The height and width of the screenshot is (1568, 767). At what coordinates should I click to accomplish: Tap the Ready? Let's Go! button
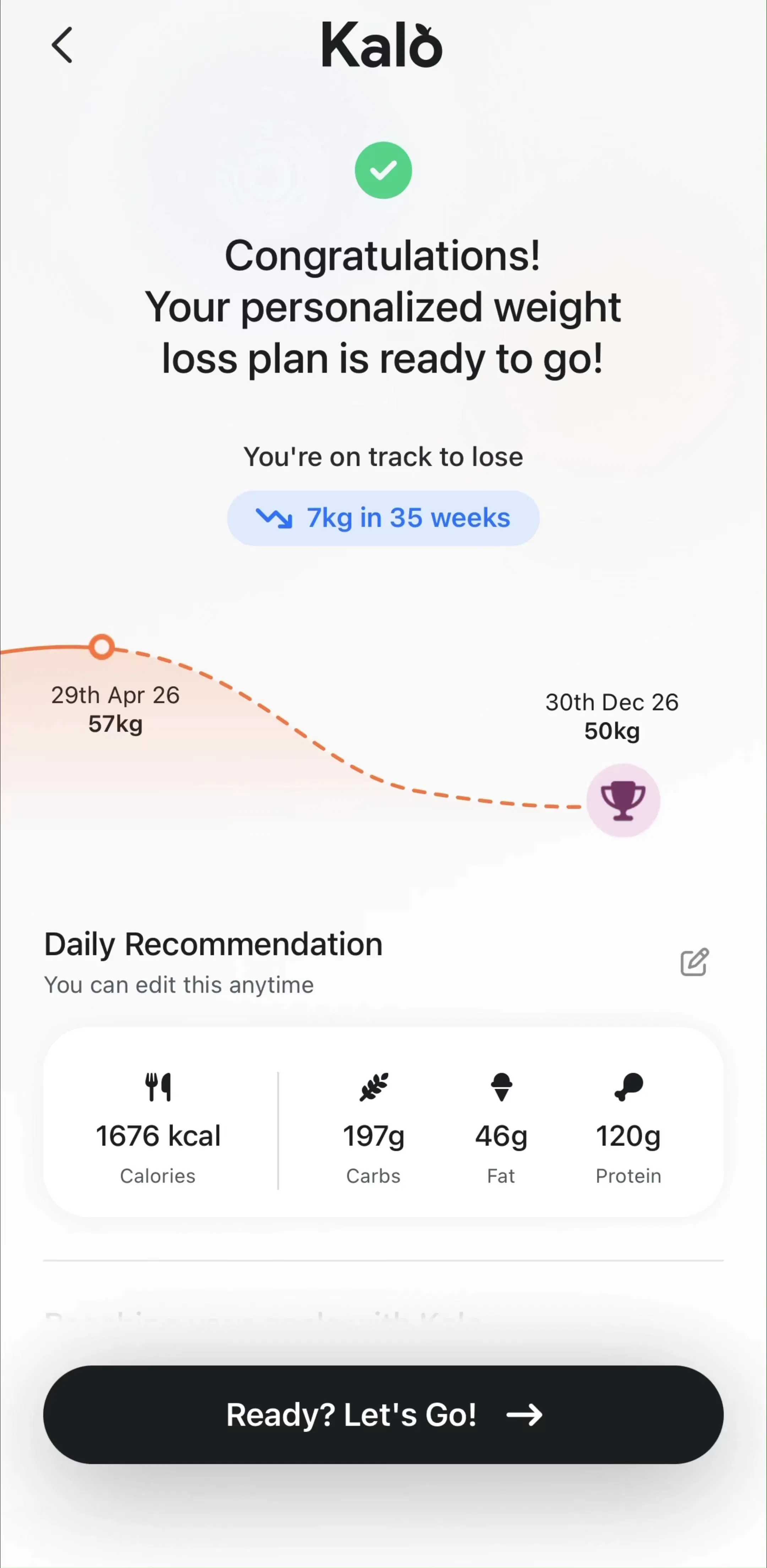click(383, 1414)
